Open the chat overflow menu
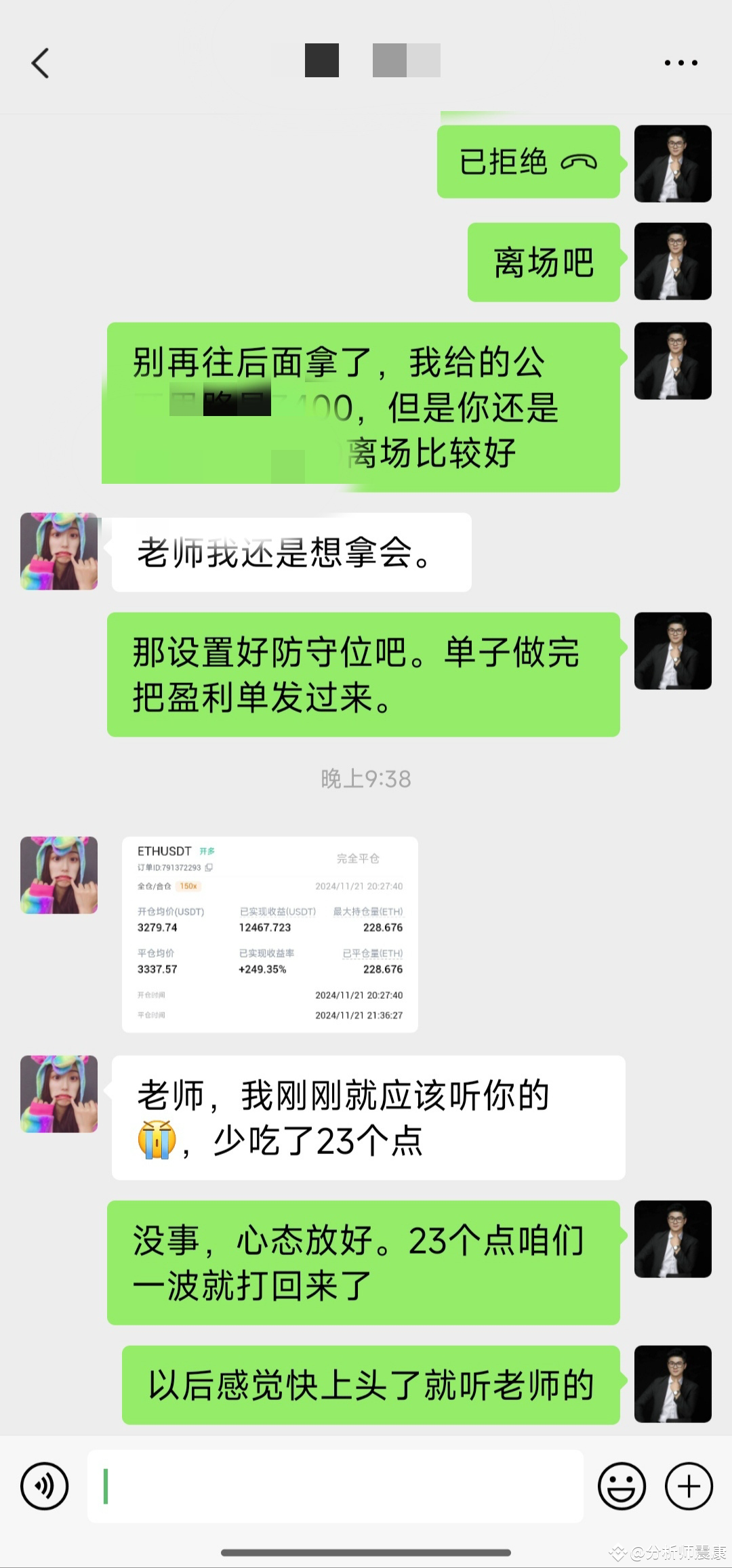Screen dimensions: 732x1568 pyautogui.click(x=680, y=63)
